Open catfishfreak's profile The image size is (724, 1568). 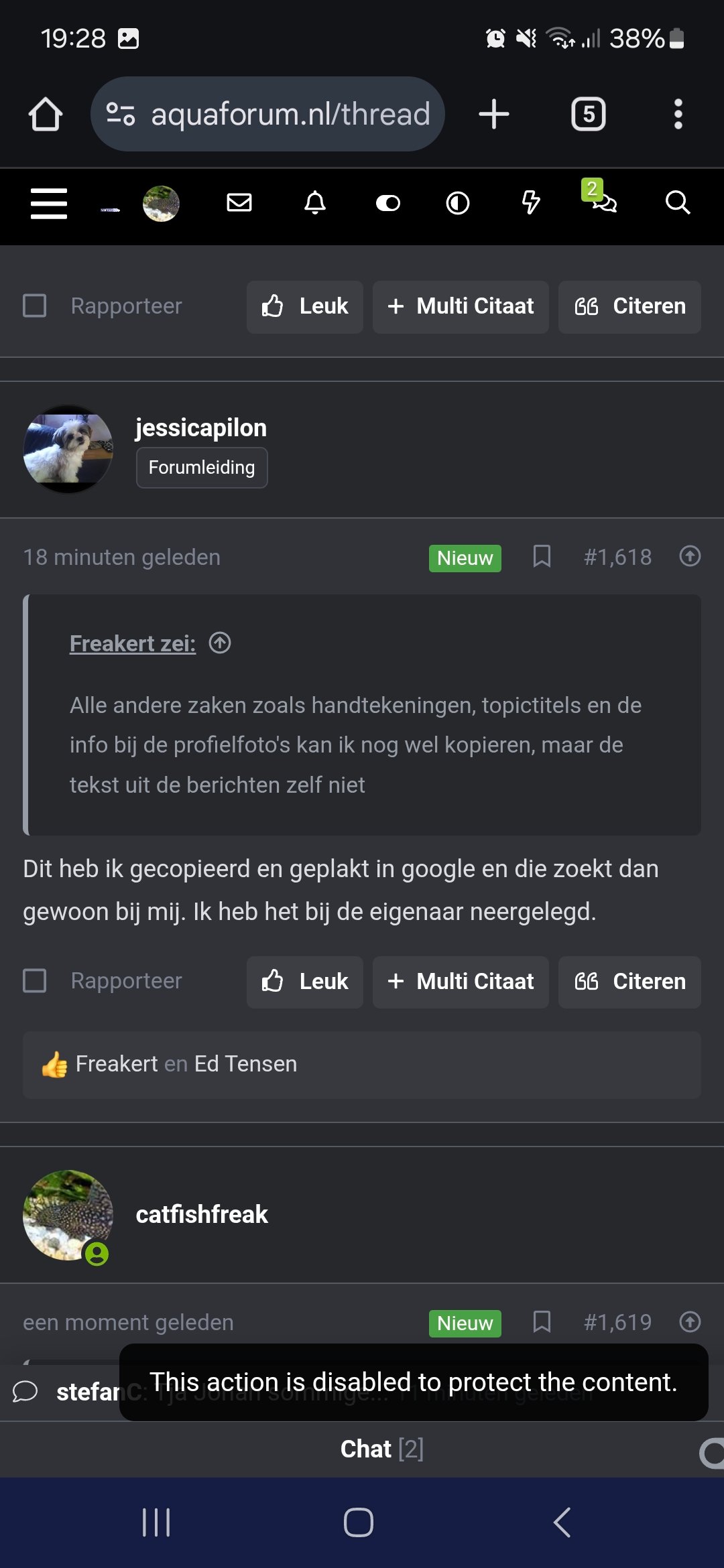[x=202, y=1214]
